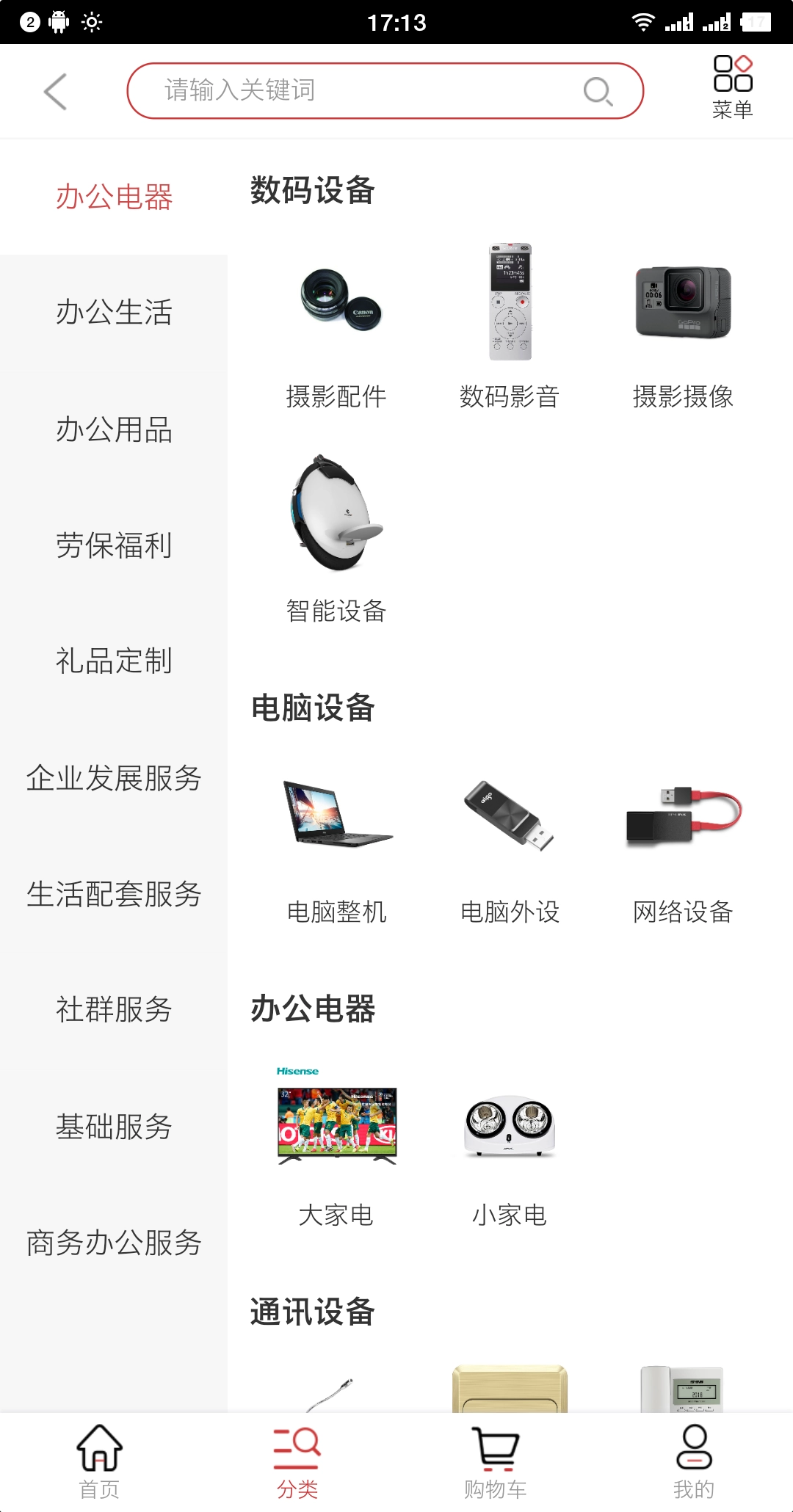Switch to 办公生活 sidebar tab

coord(114,313)
